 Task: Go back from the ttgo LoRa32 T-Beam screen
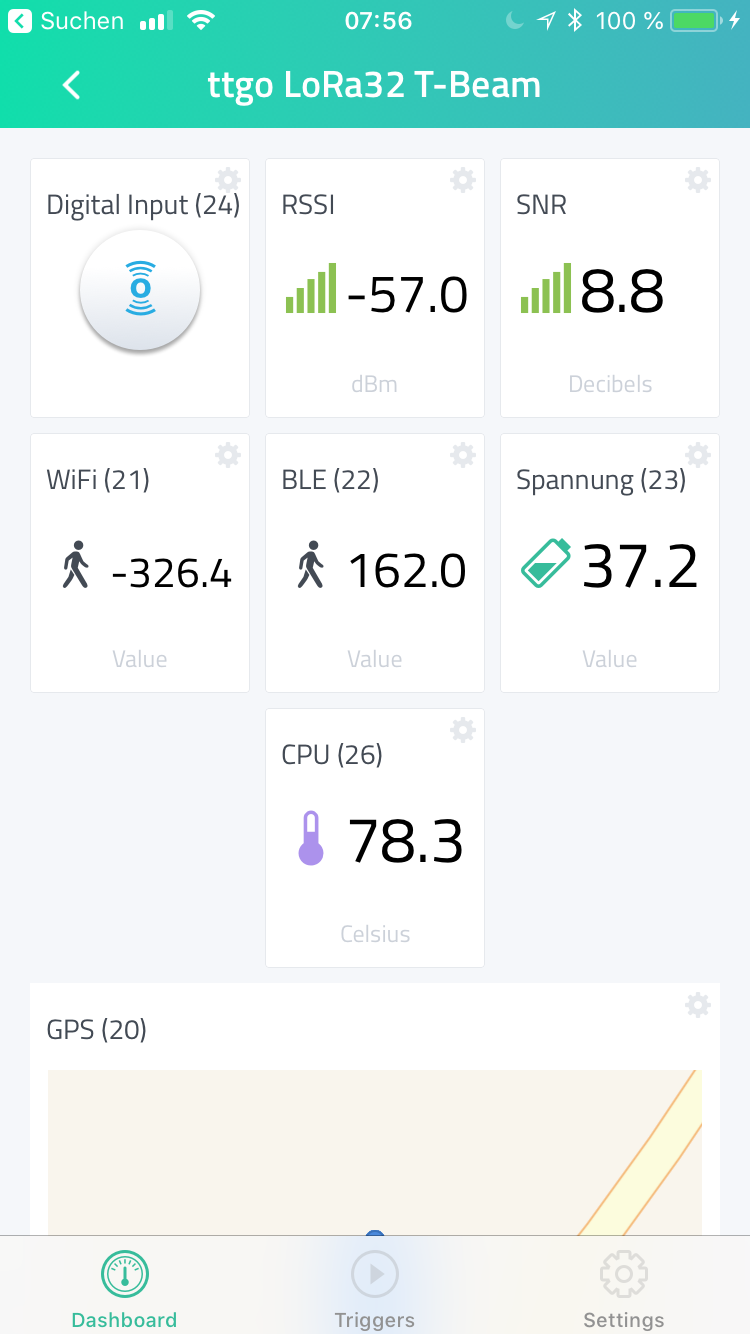[71, 86]
